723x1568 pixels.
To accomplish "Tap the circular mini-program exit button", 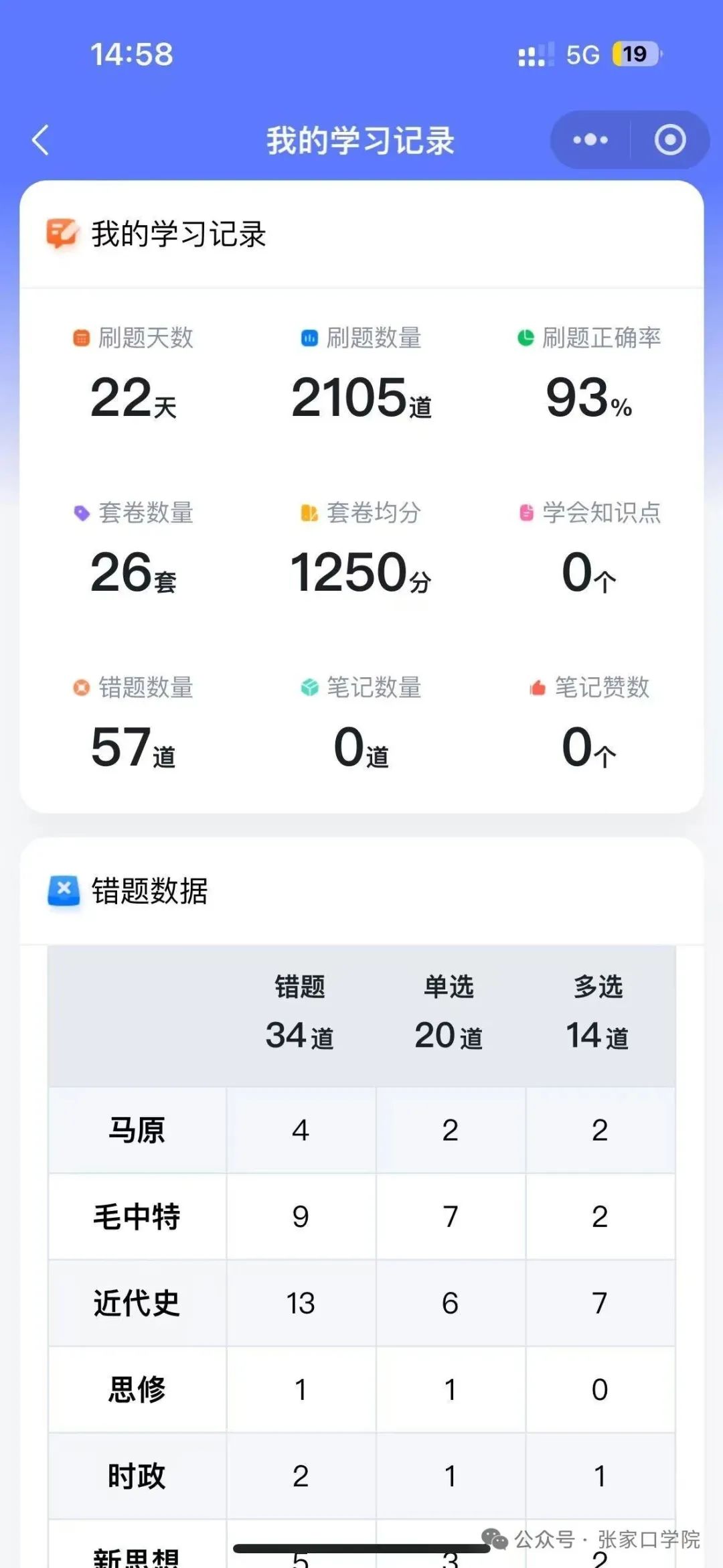I will click(669, 140).
